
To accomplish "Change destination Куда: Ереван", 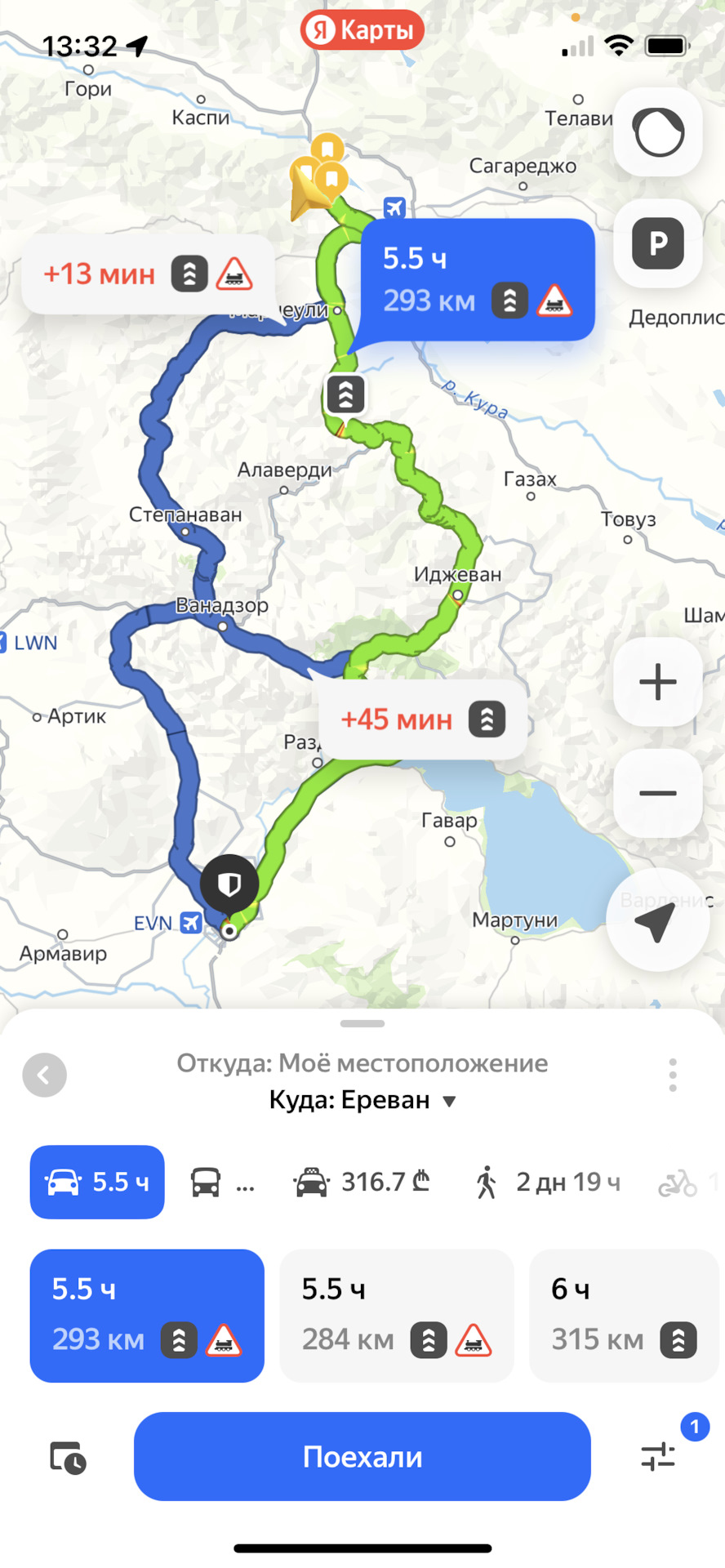I will (362, 1100).
